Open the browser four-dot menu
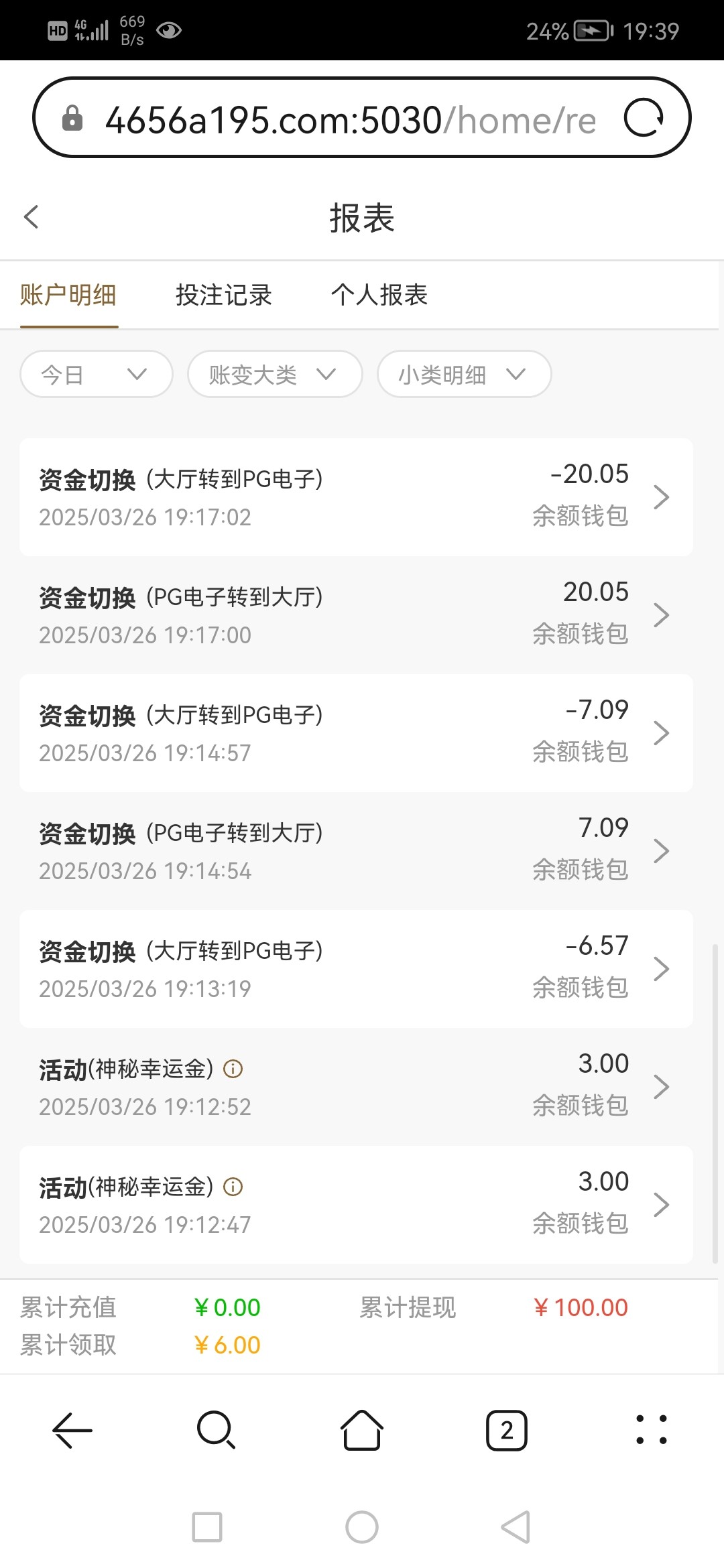 tap(651, 1430)
